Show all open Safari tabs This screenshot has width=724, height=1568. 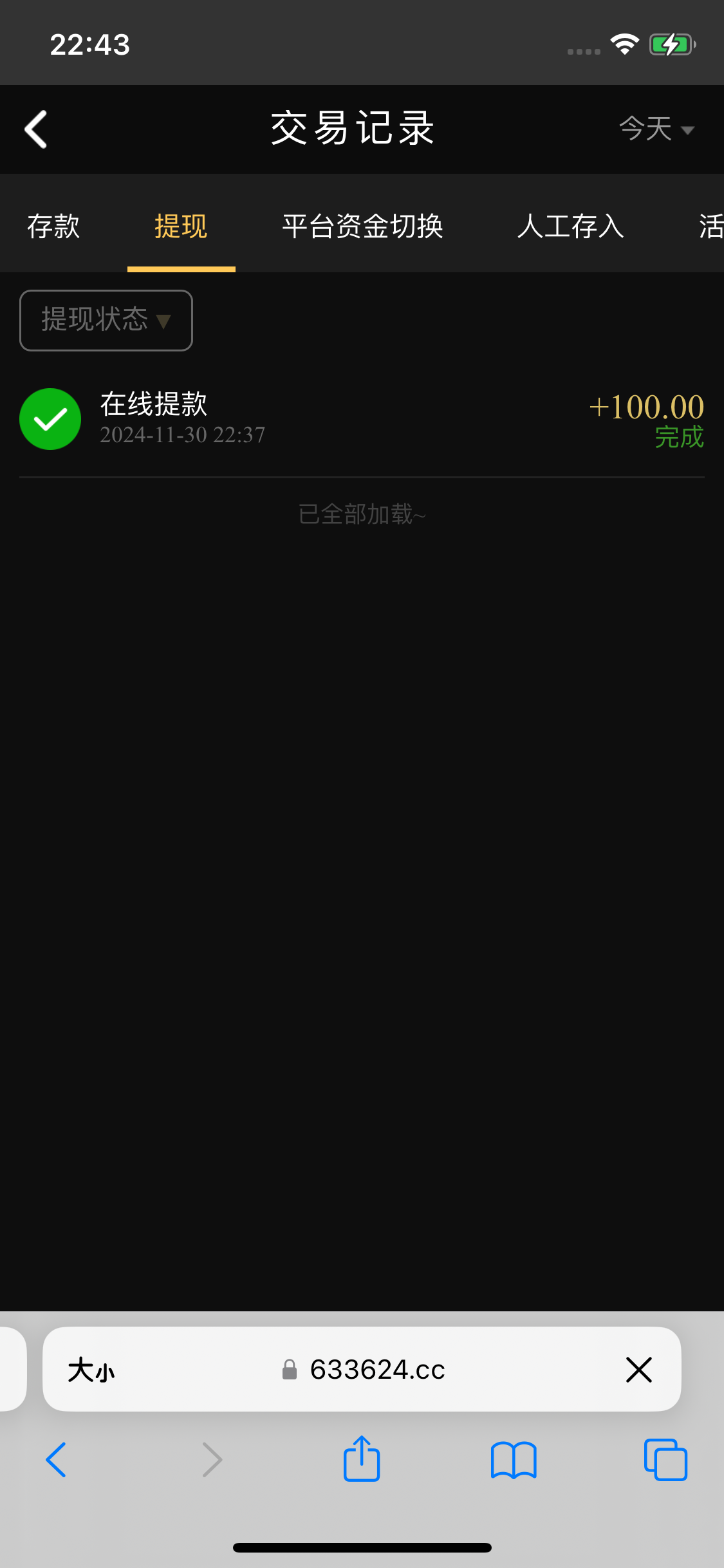point(665,1459)
